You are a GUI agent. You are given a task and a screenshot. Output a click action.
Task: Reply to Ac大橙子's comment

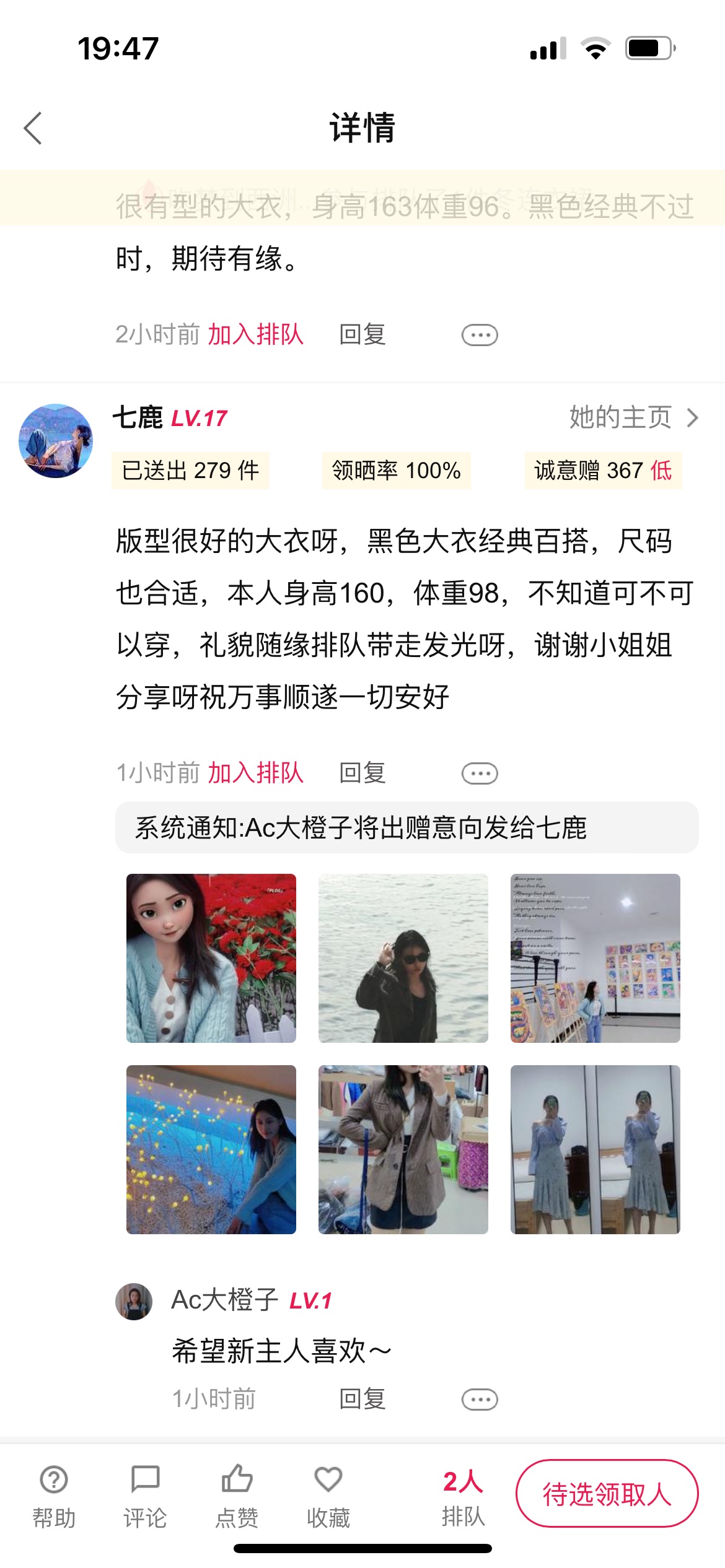tap(362, 1399)
